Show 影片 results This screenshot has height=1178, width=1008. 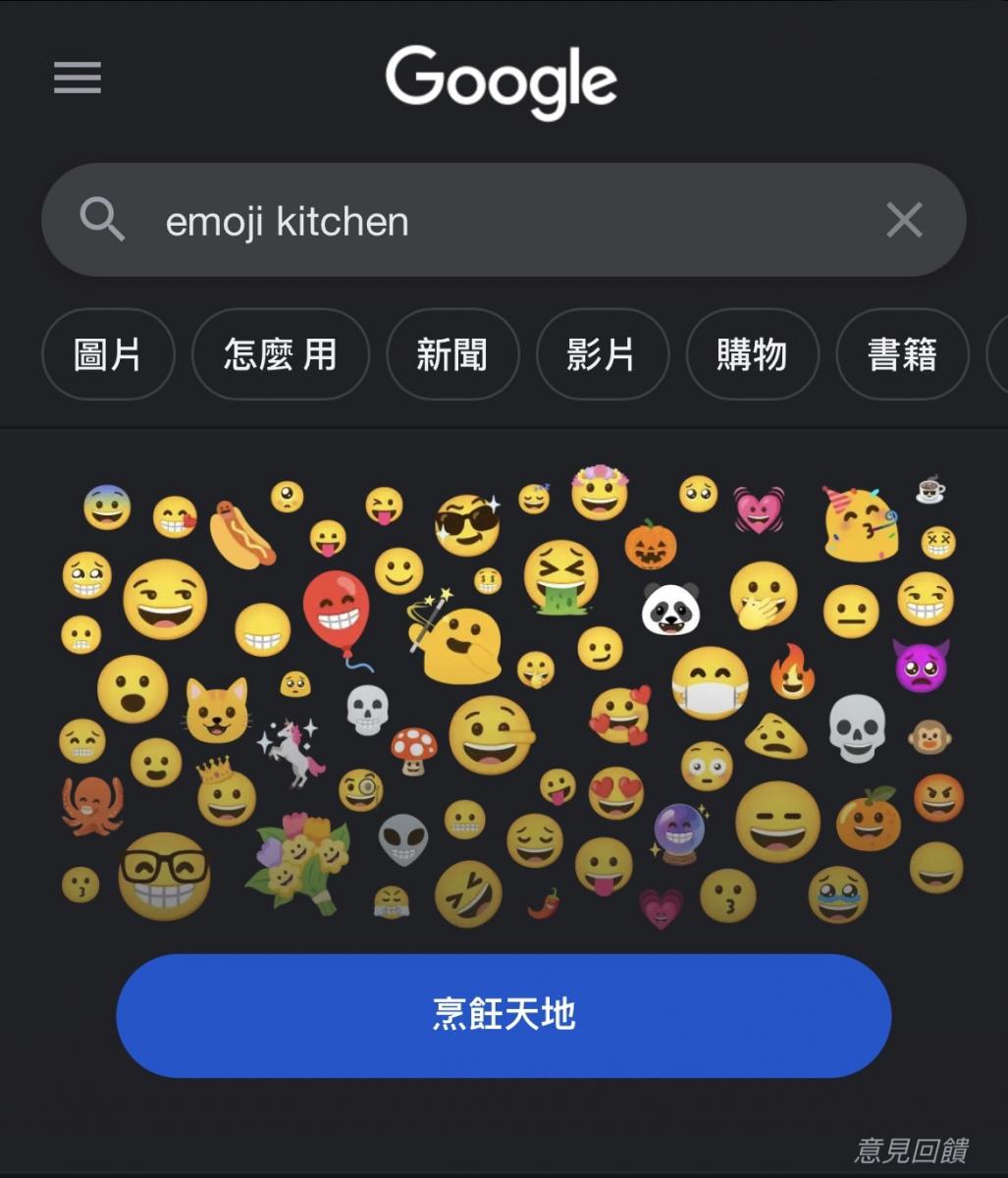coord(602,354)
